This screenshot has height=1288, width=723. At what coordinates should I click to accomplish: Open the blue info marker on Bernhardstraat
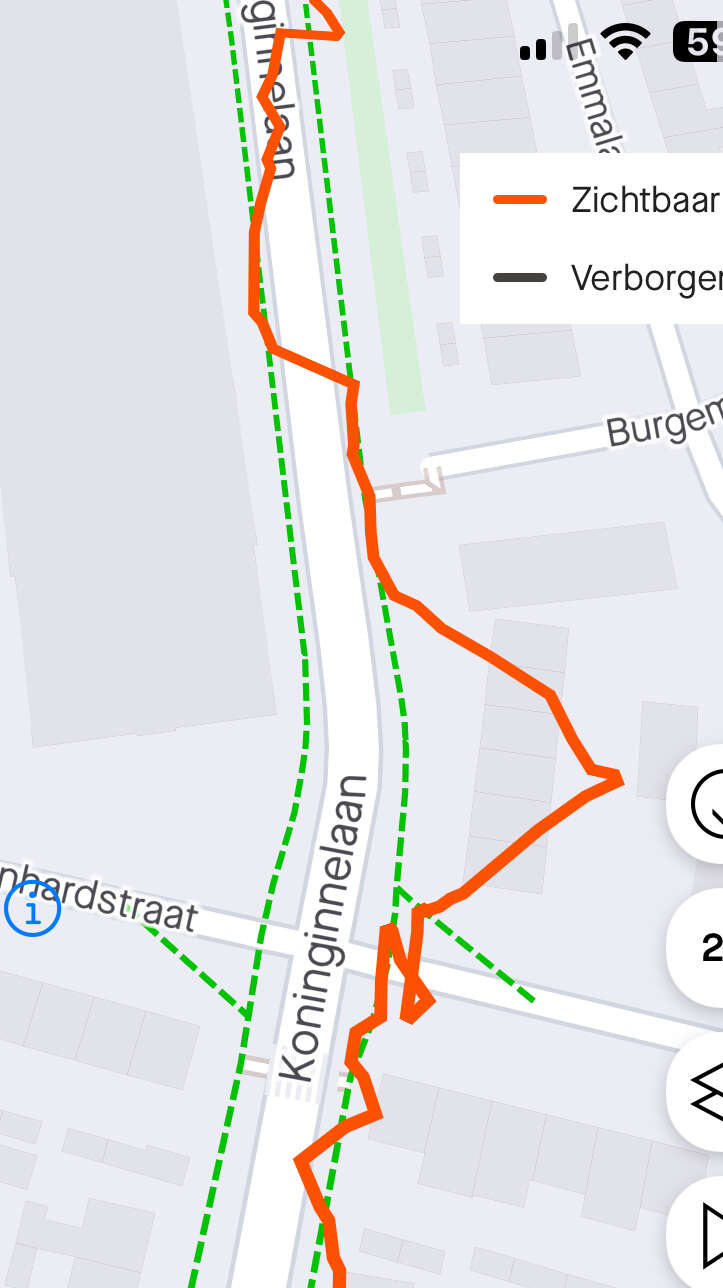coord(33,911)
